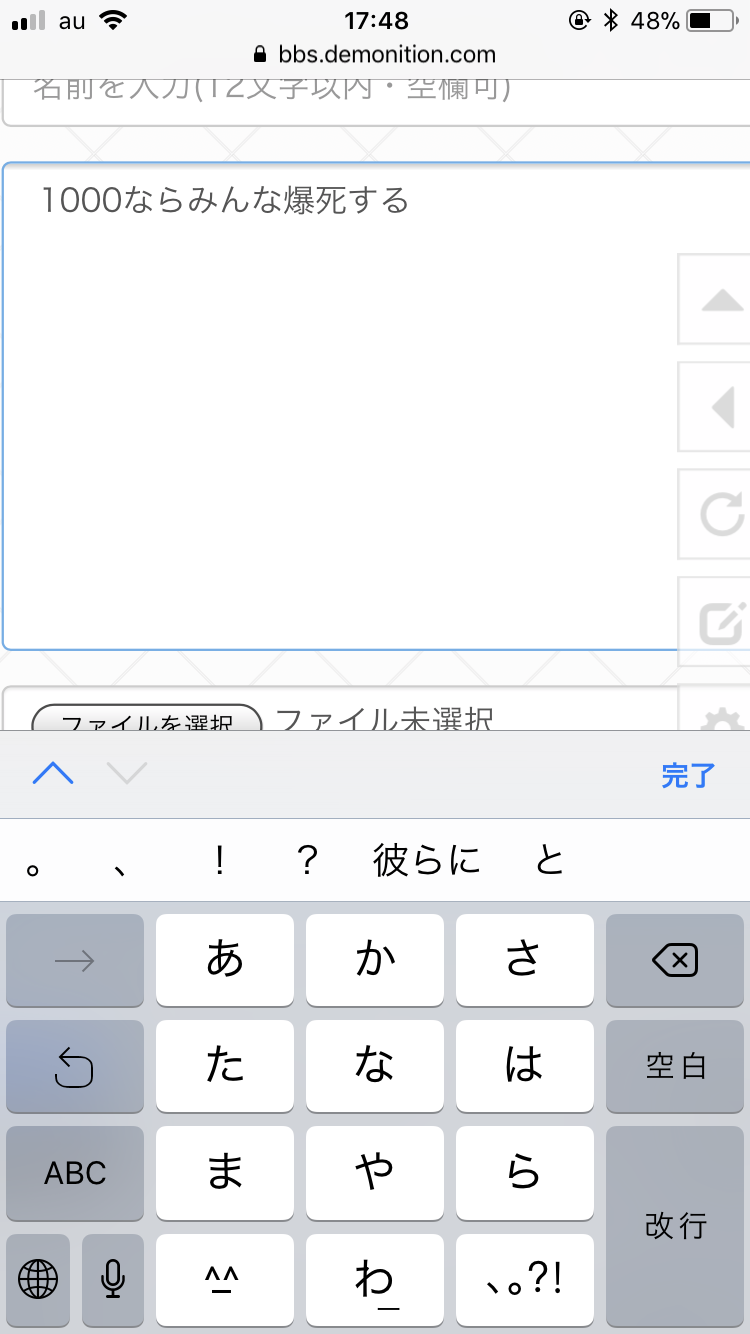
Task: Tap the scroll-to-top arrow button
Action: click(718, 300)
